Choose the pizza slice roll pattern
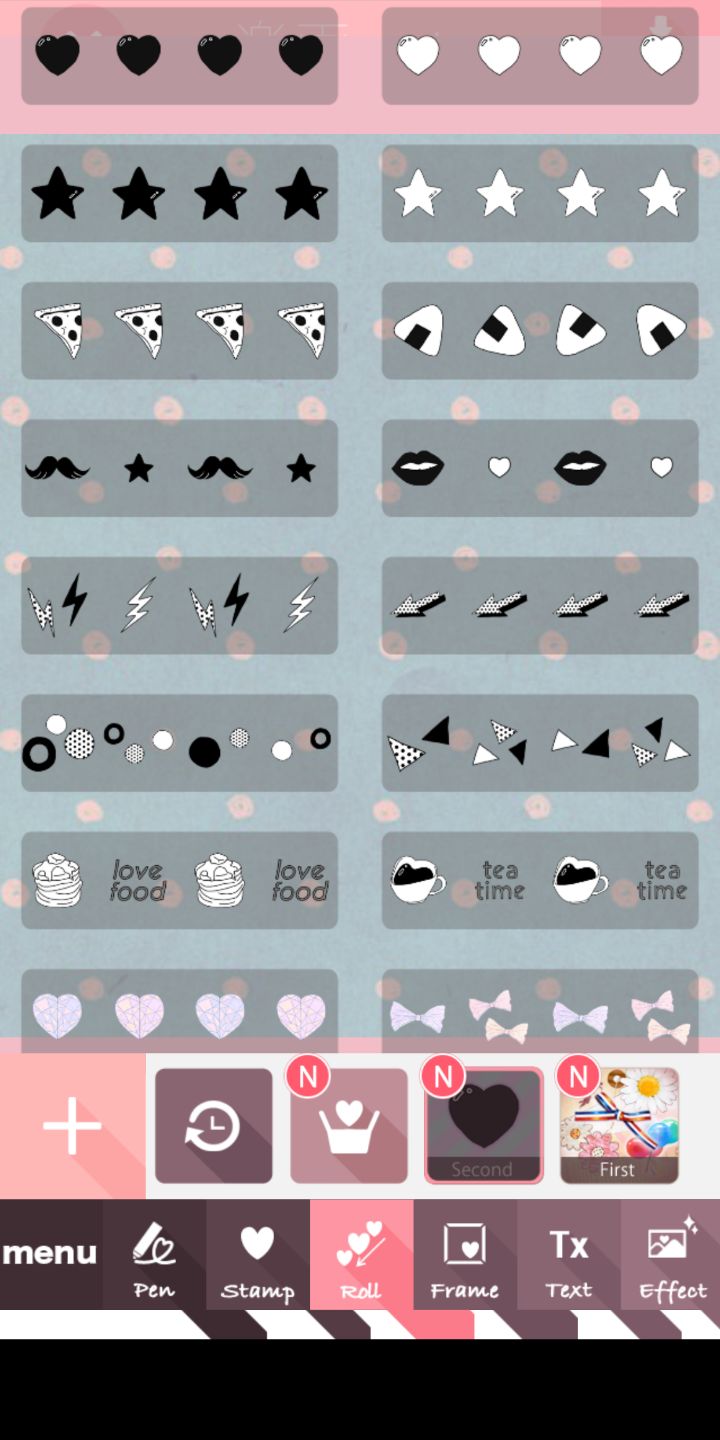The width and height of the screenshot is (720, 1440). (x=179, y=330)
